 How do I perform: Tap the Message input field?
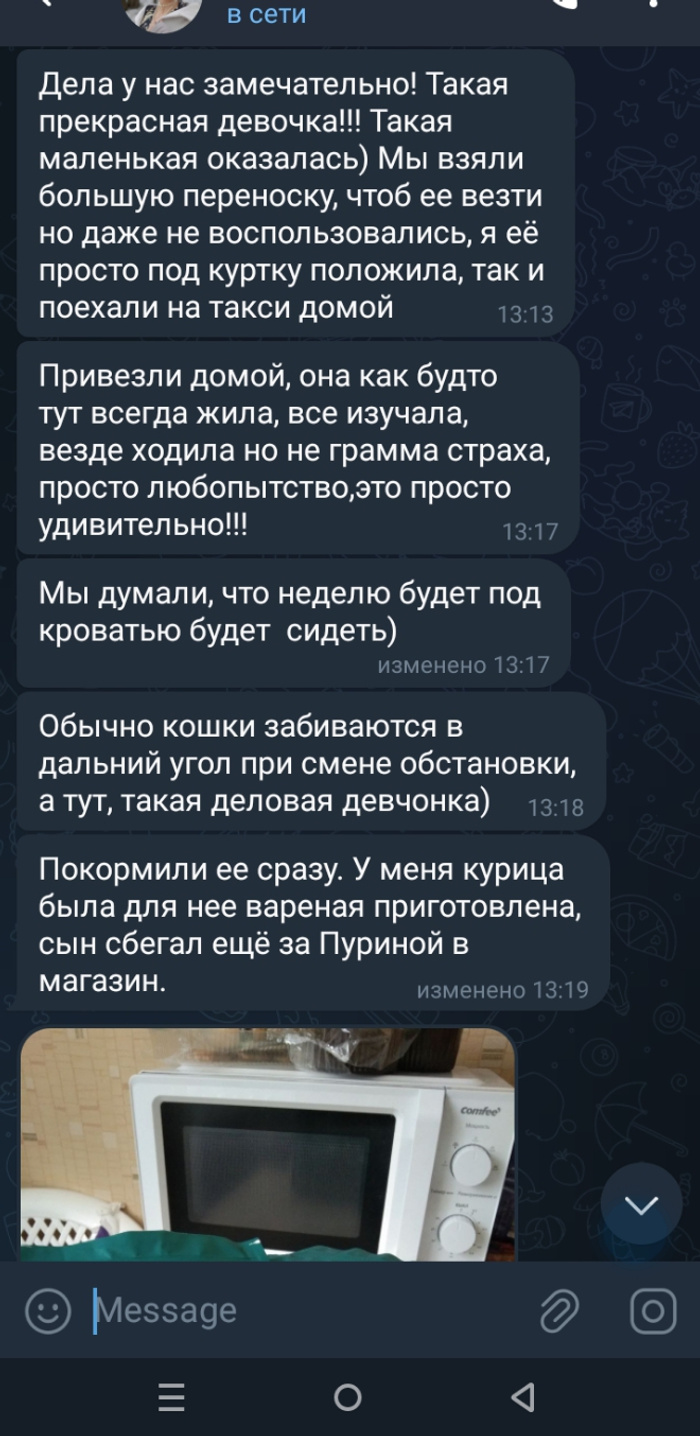coord(300,1311)
